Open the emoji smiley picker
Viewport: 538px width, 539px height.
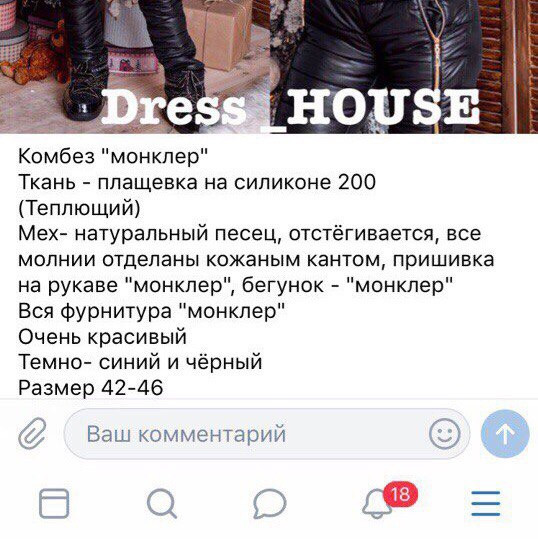(444, 434)
